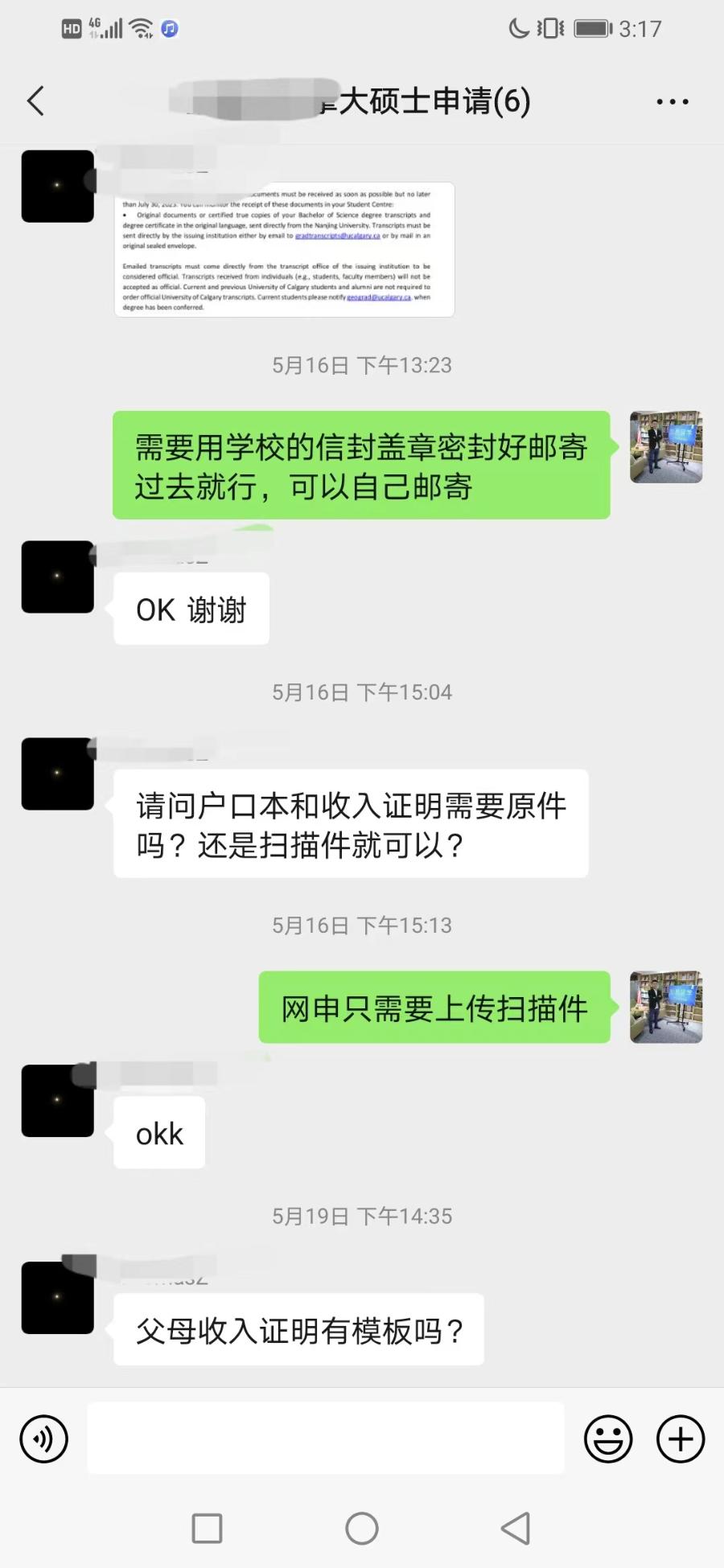Switch to voice message input
The image size is (724, 1568).
(44, 1439)
